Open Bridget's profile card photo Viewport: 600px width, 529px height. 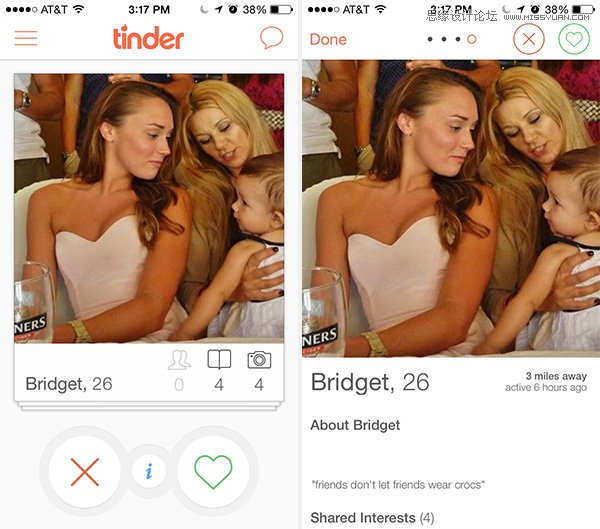149,208
